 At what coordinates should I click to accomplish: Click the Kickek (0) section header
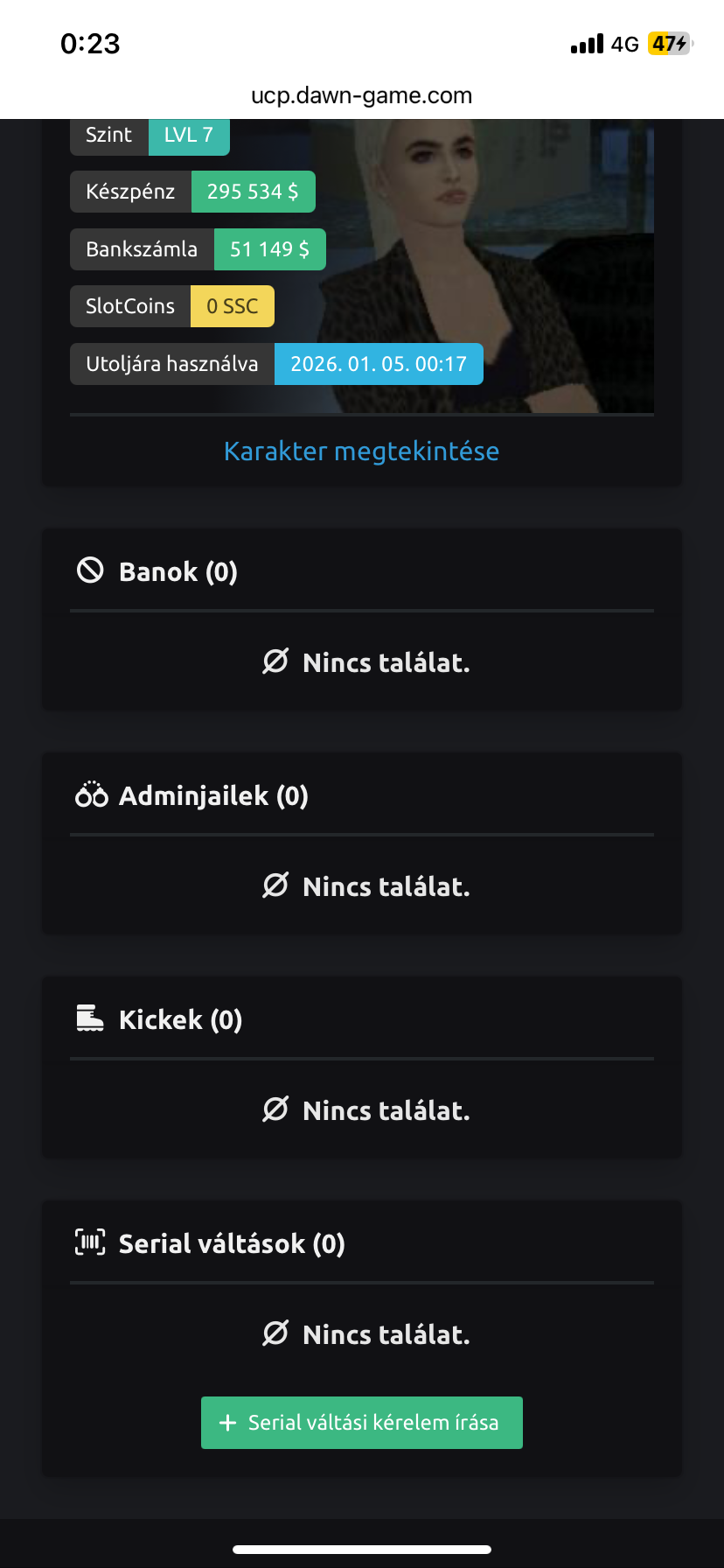[180, 1018]
